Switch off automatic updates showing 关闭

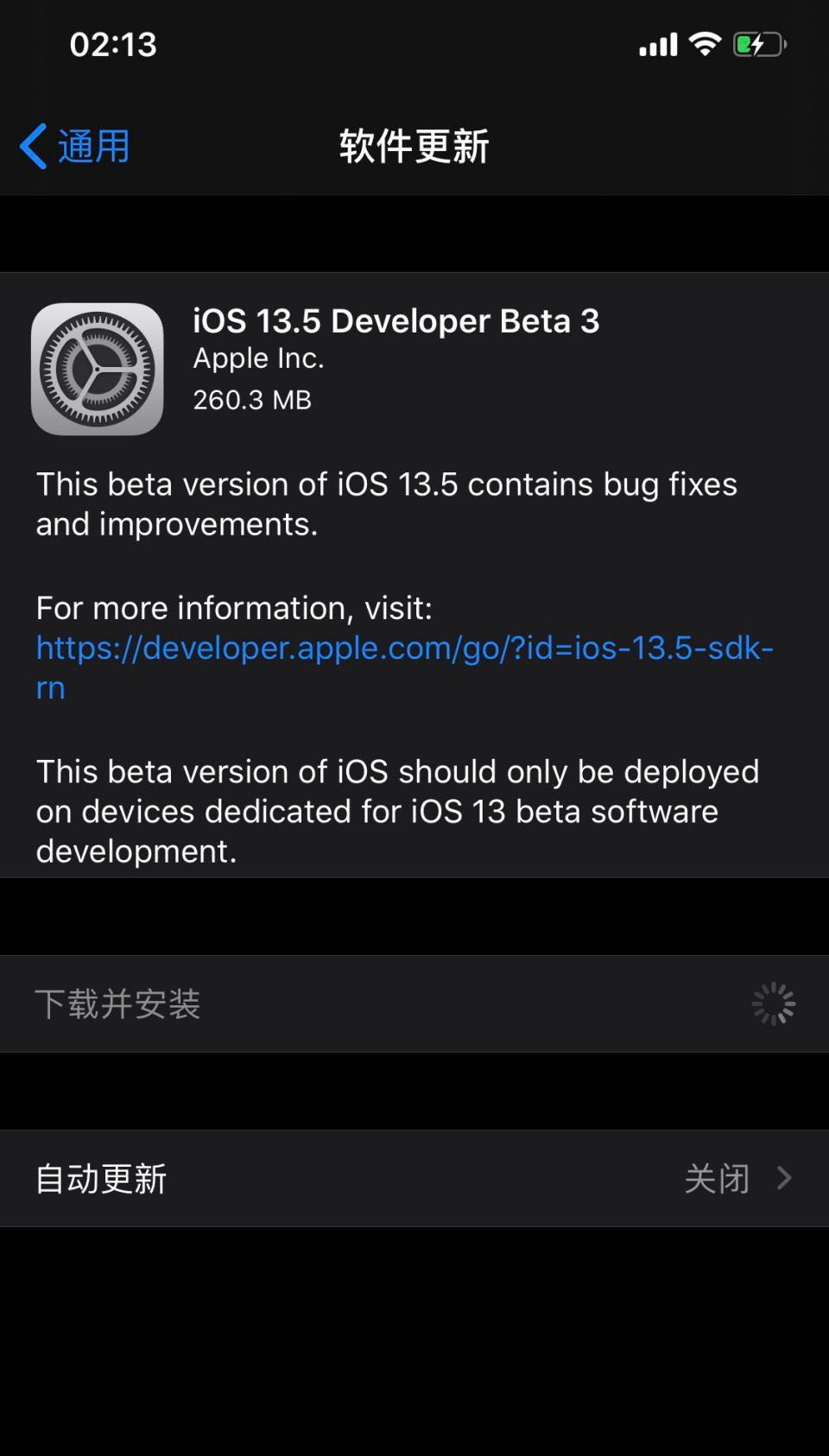tap(717, 1177)
